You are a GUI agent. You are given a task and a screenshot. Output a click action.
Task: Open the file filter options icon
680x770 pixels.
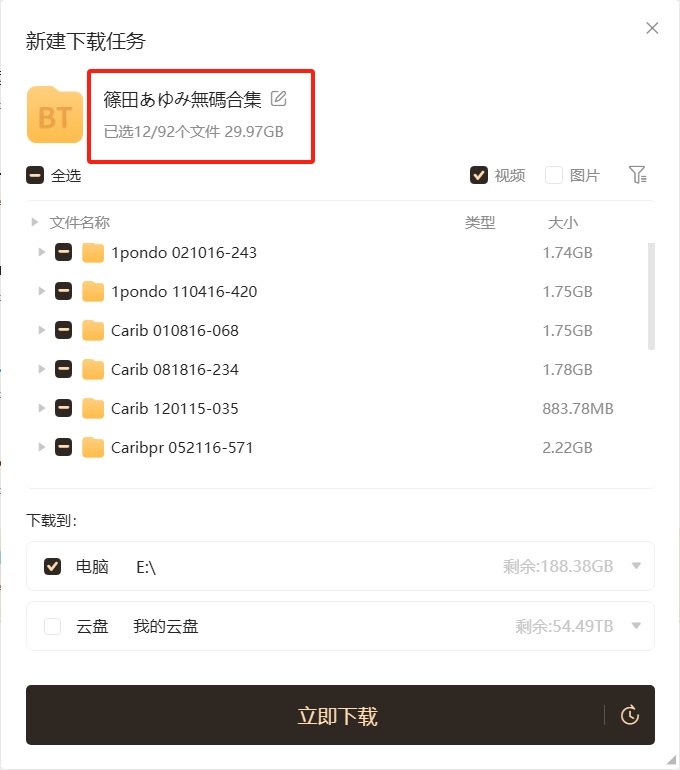(x=638, y=175)
